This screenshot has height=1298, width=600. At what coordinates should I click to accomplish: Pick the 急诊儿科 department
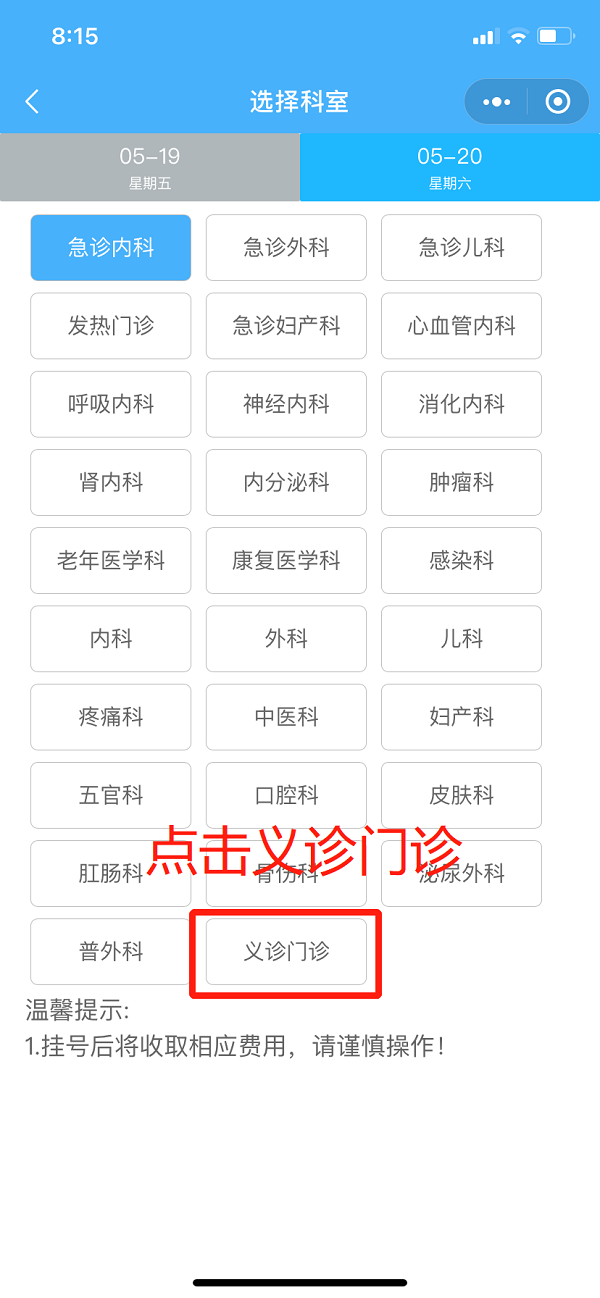click(x=461, y=247)
